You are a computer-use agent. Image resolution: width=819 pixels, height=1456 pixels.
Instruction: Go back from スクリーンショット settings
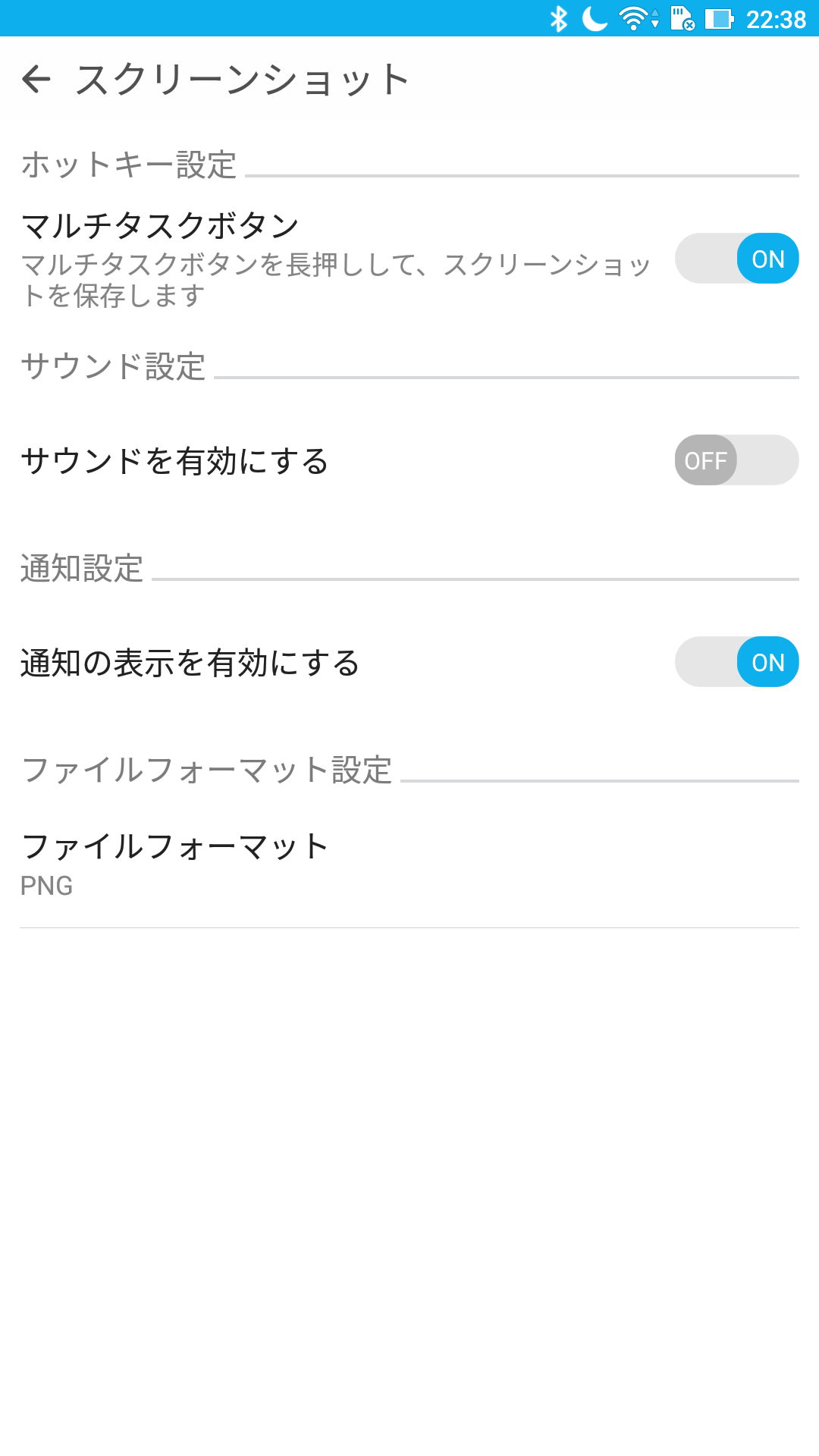point(36,79)
